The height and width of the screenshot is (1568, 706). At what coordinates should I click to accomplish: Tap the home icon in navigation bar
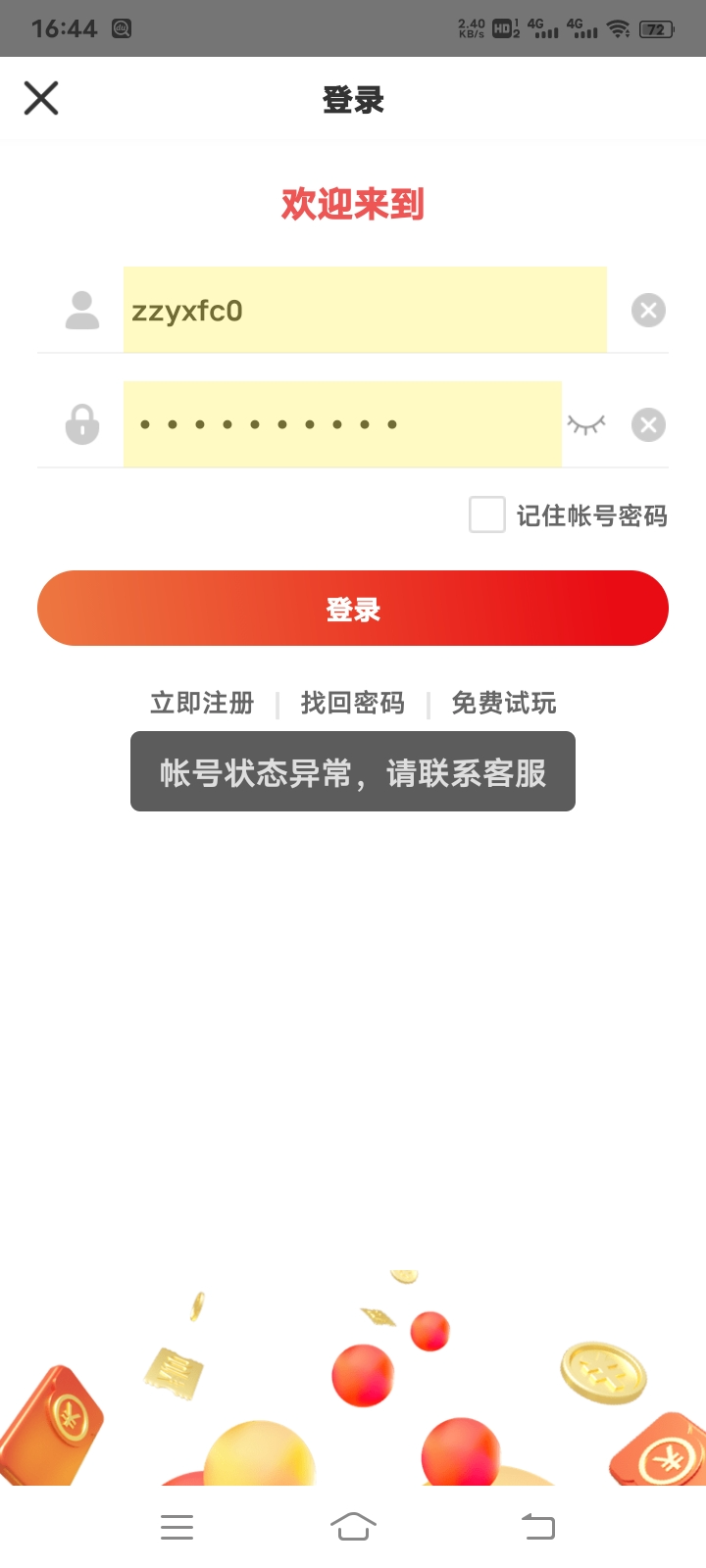(x=355, y=1526)
